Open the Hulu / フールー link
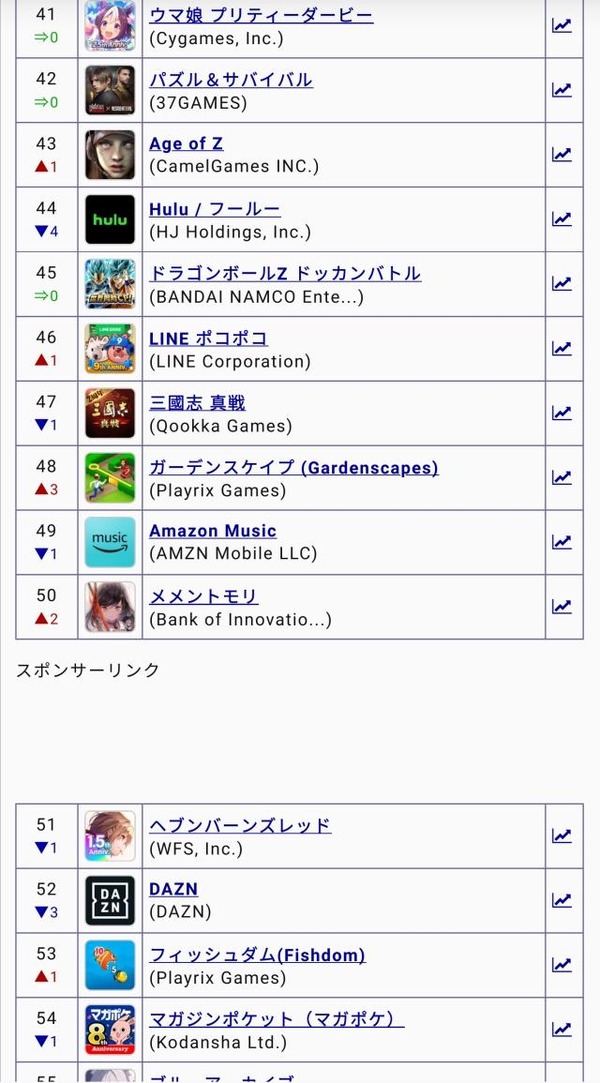600x1083 pixels. click(x=215, y=209)
